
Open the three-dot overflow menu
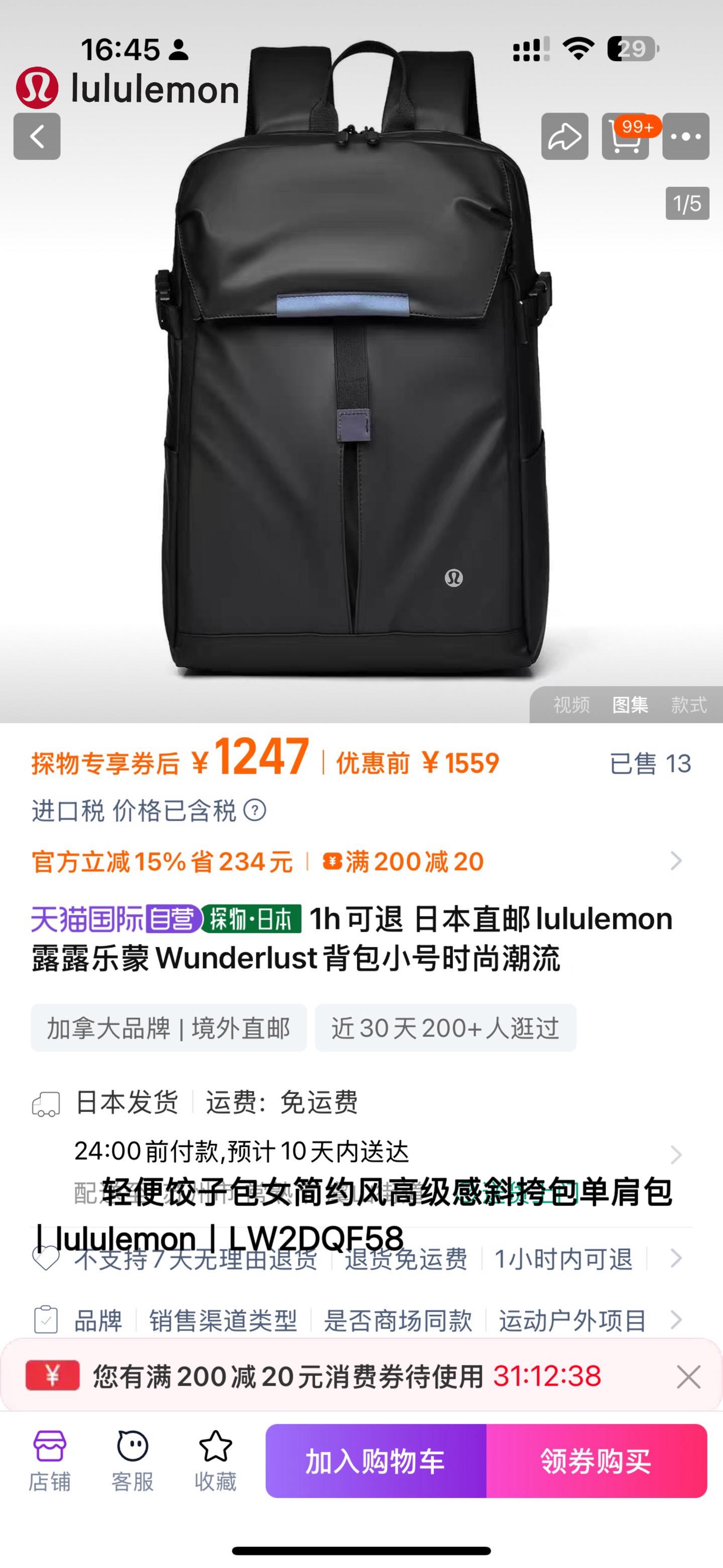tap(685, 137)
